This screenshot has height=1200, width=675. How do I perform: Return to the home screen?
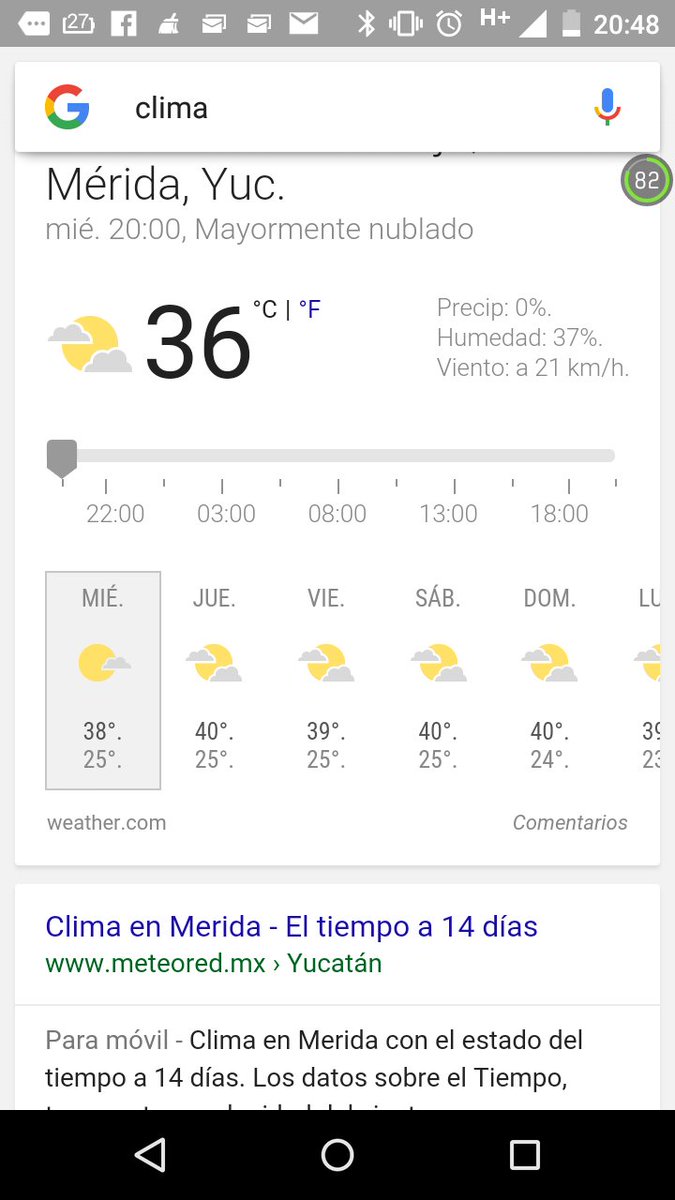point(337,1155)
